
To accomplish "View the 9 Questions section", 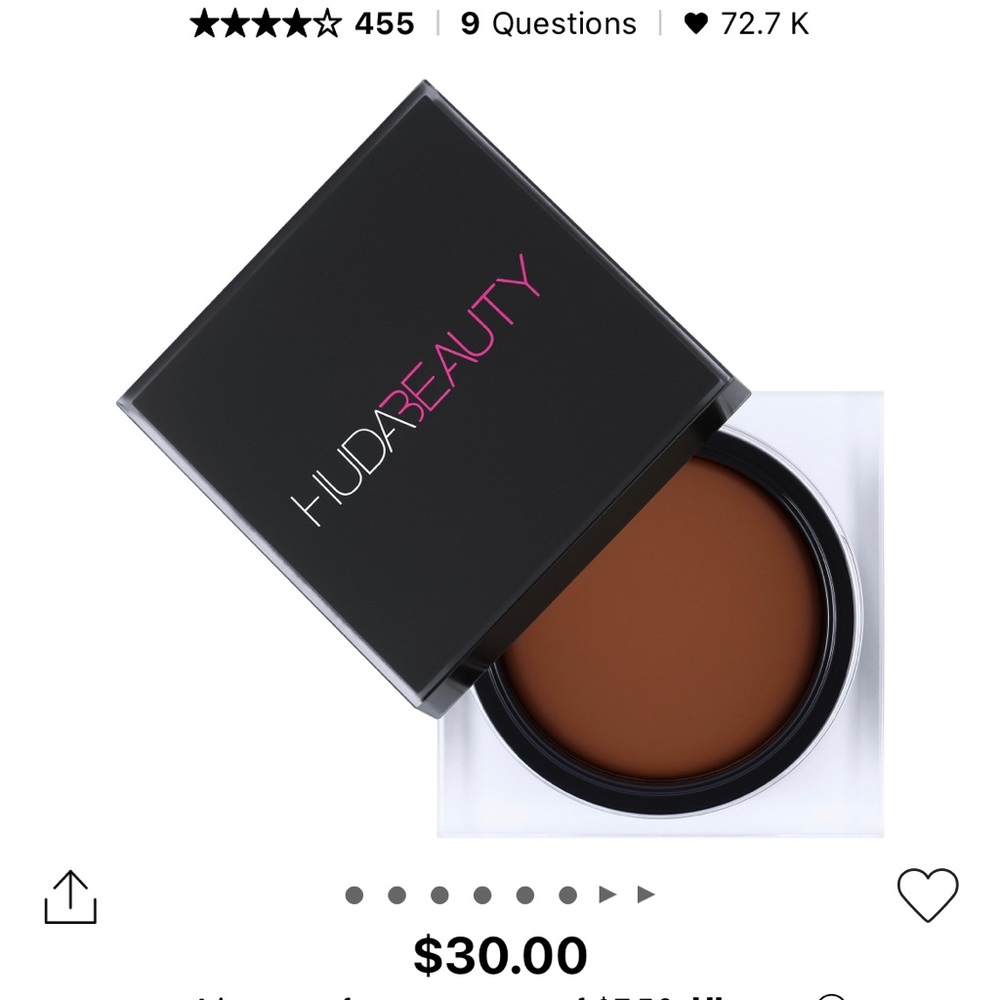I will (x=548, y=23).
